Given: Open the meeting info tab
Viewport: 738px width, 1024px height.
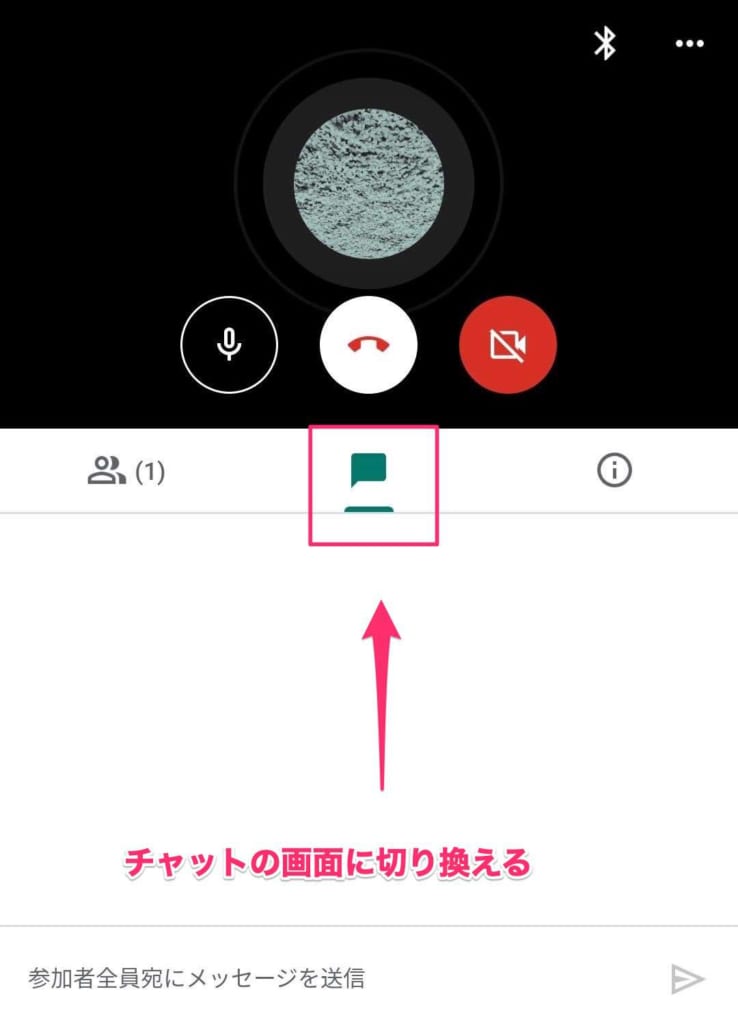Looking at the screenshot, I should pos(614,471).
